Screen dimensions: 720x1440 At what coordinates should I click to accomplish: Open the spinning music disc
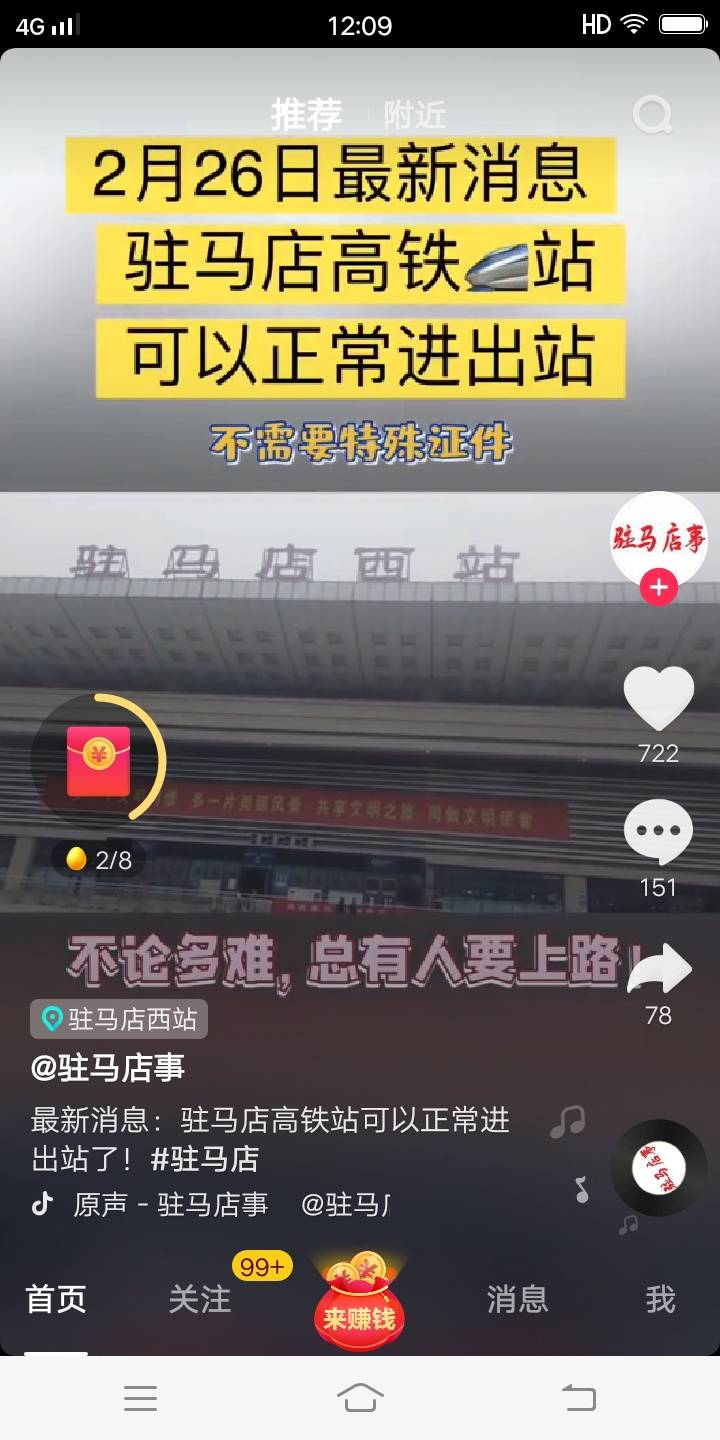coord(658,1167)
